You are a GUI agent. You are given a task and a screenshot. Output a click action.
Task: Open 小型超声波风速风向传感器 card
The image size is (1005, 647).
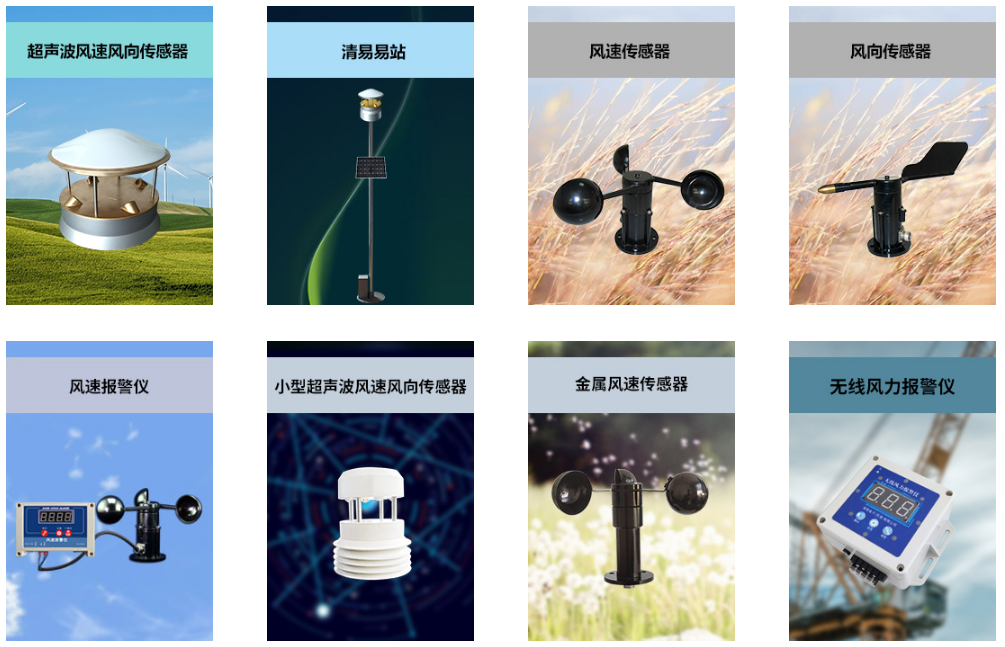370,490
